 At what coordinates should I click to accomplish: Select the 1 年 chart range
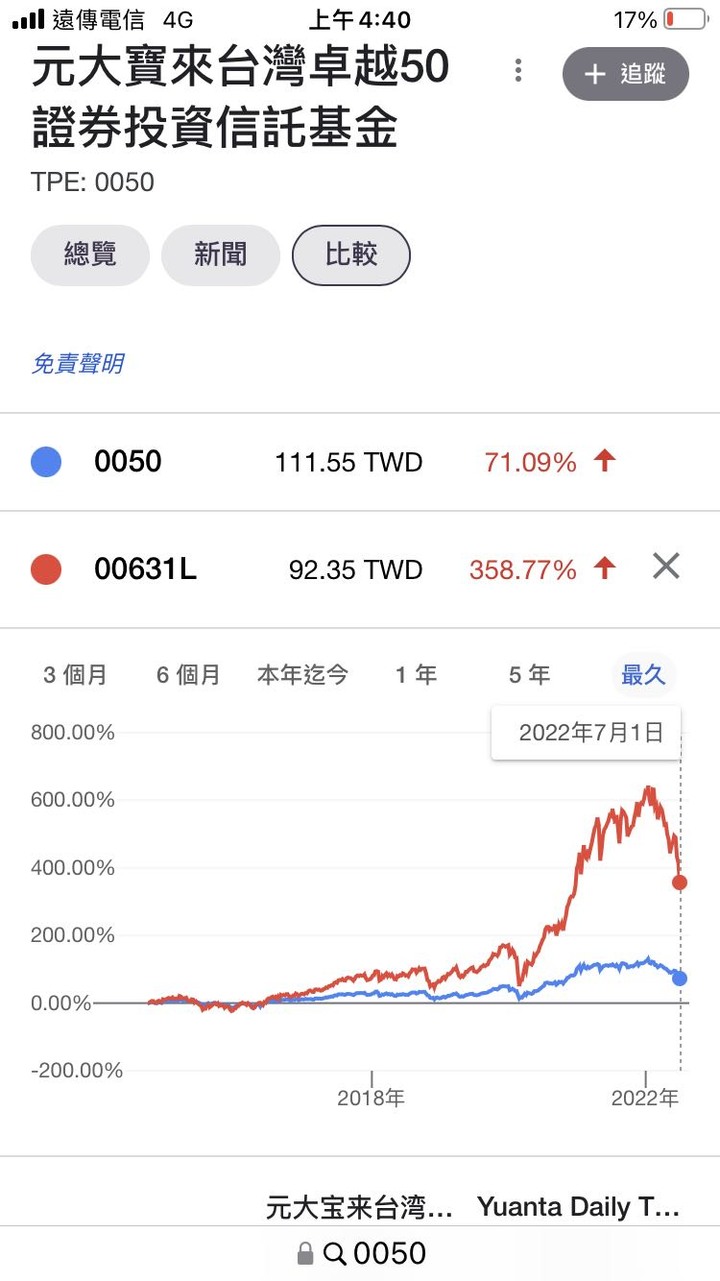tap(416, 675)
